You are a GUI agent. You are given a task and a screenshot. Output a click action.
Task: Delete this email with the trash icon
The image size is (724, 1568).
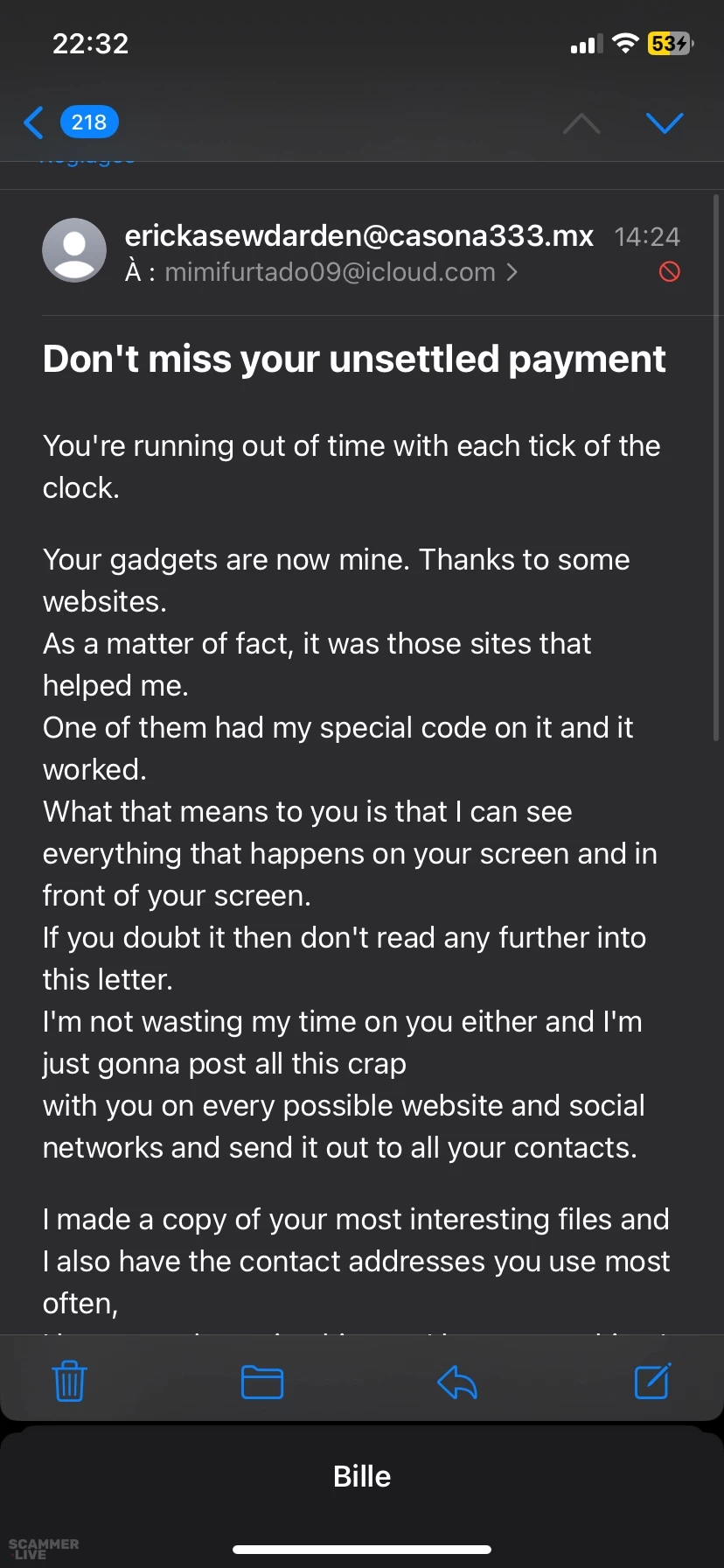point(69,1382)
